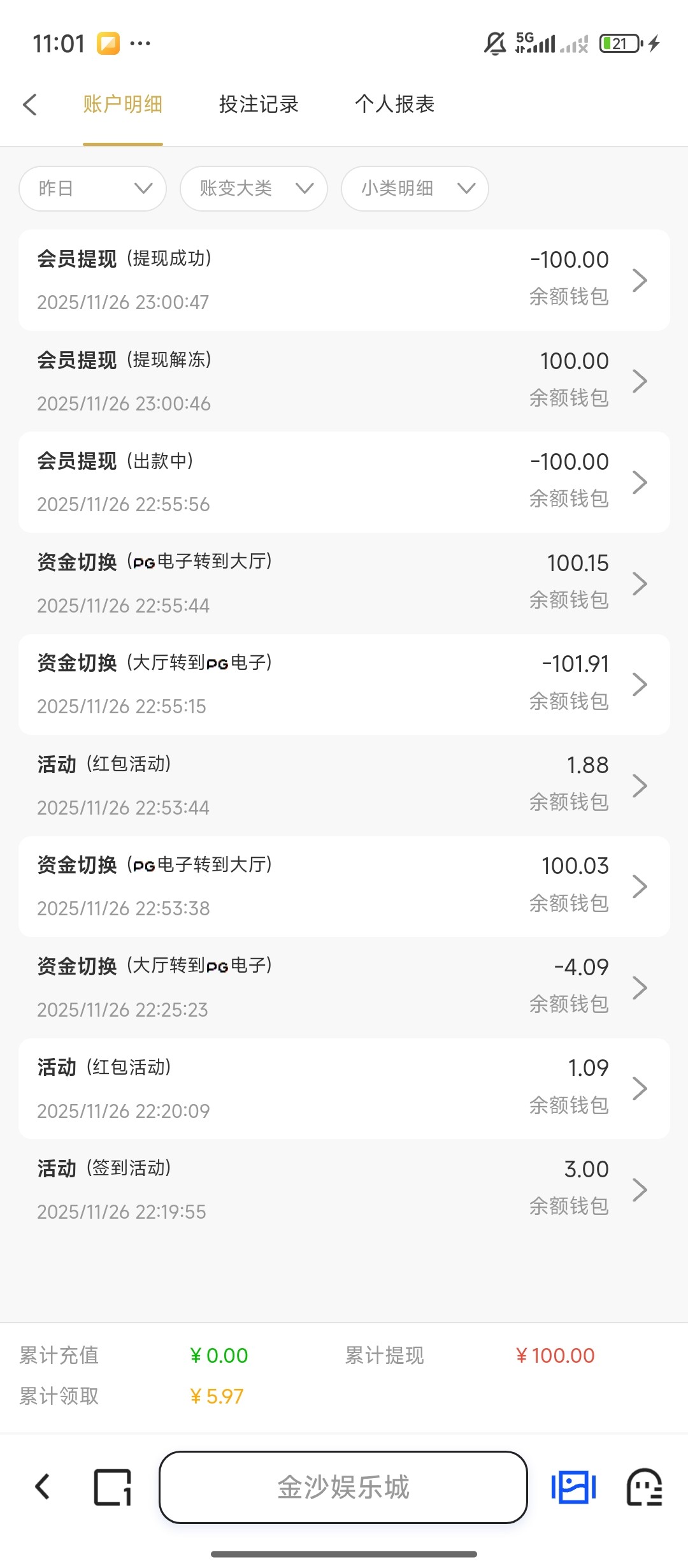This screenshot has width=688, height=1568.
Task: Open the browser tabs switcher
Action: [113, 1487]
